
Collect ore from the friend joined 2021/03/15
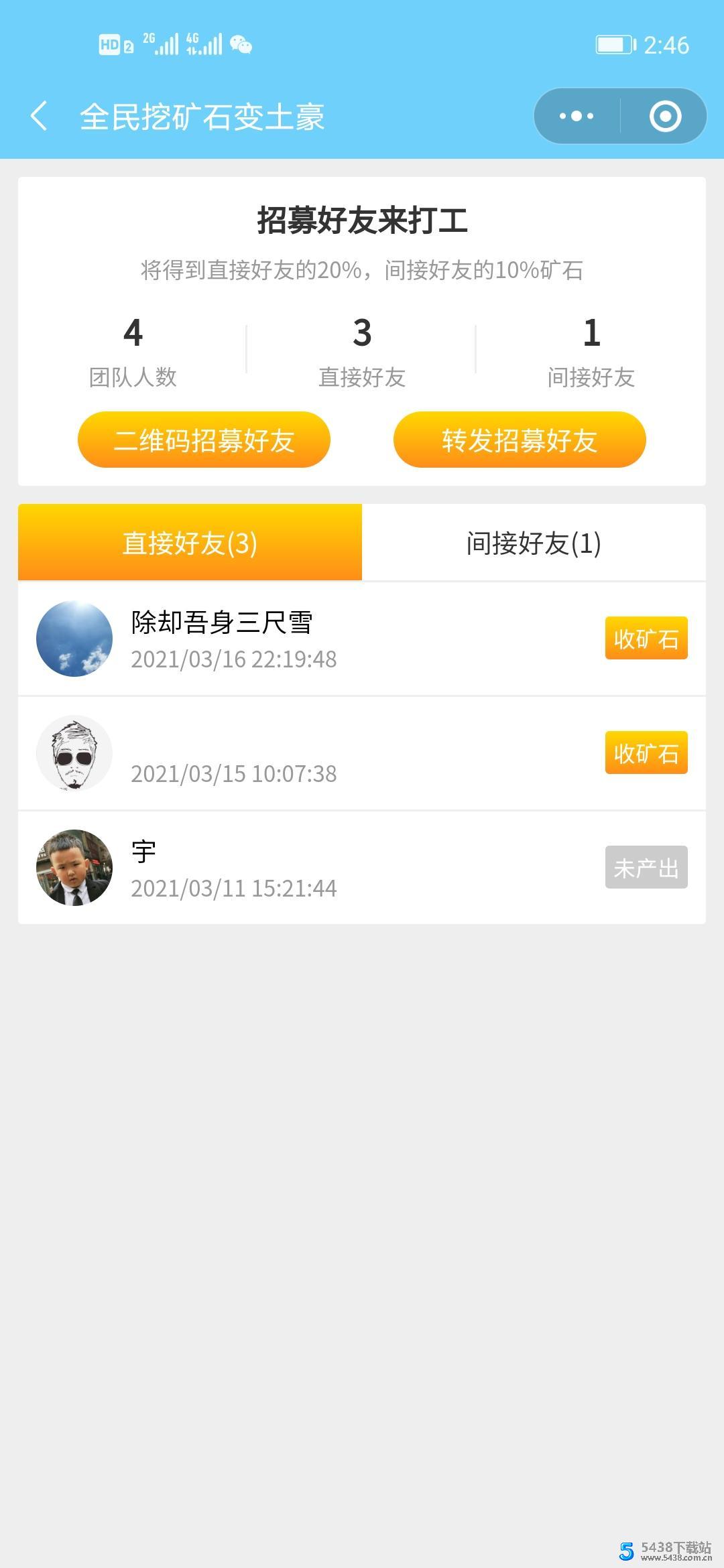click(x=646, y=753)
